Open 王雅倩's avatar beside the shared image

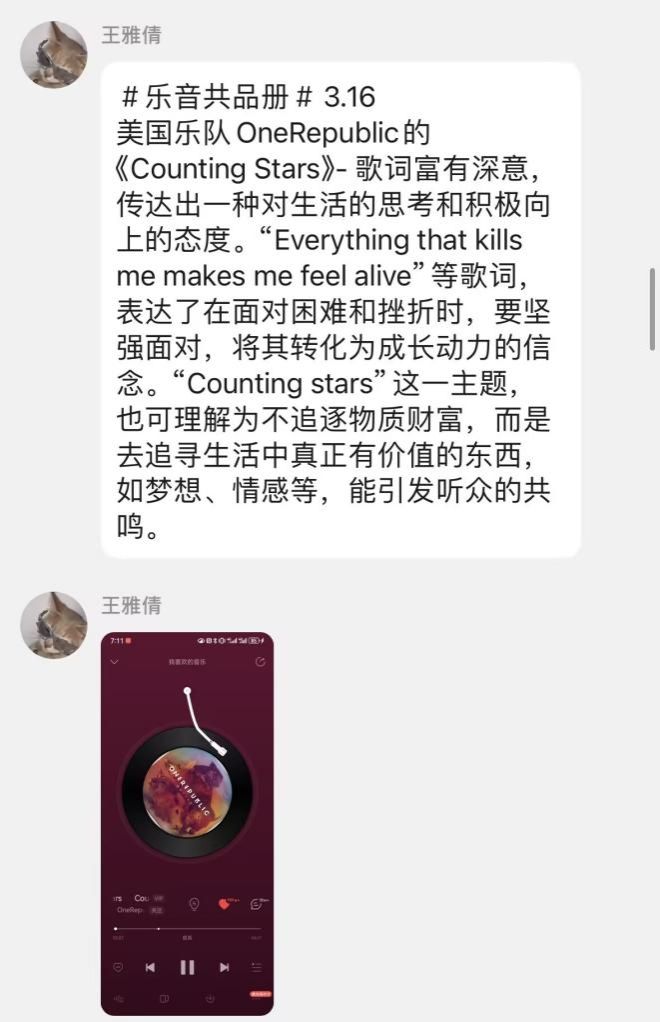(54, 624)
